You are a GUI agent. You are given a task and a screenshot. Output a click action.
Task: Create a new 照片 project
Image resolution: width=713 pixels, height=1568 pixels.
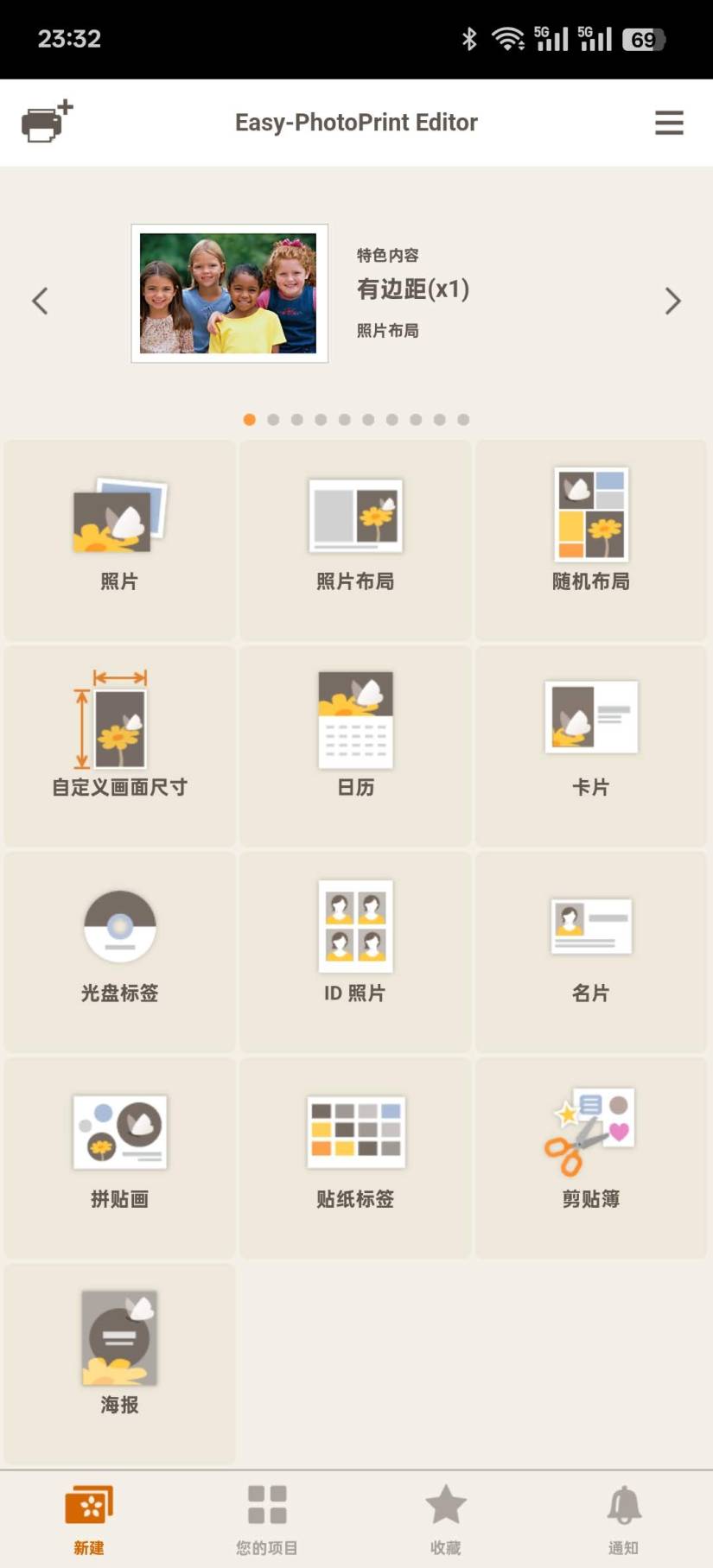[120, 540]
